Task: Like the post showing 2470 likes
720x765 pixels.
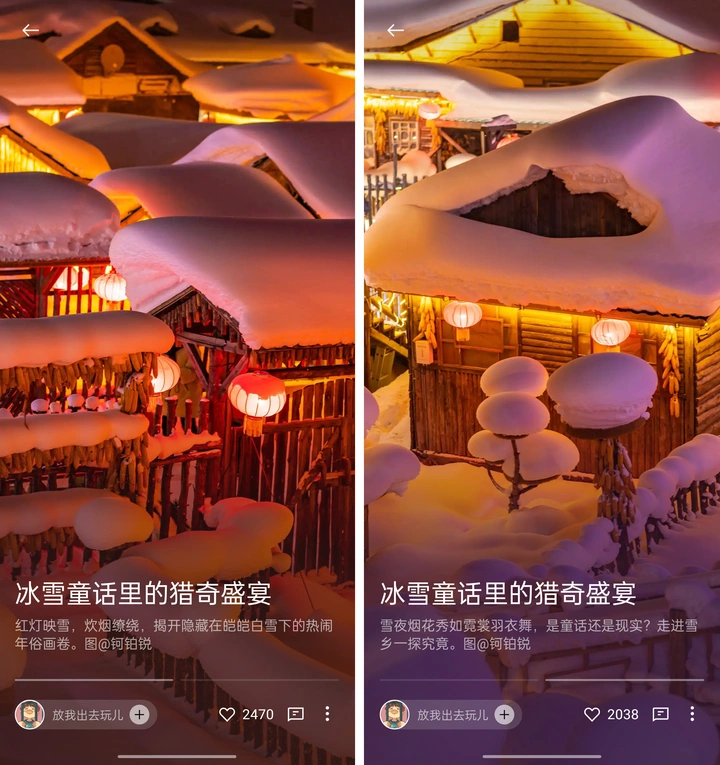Action: tap(227, 714)
